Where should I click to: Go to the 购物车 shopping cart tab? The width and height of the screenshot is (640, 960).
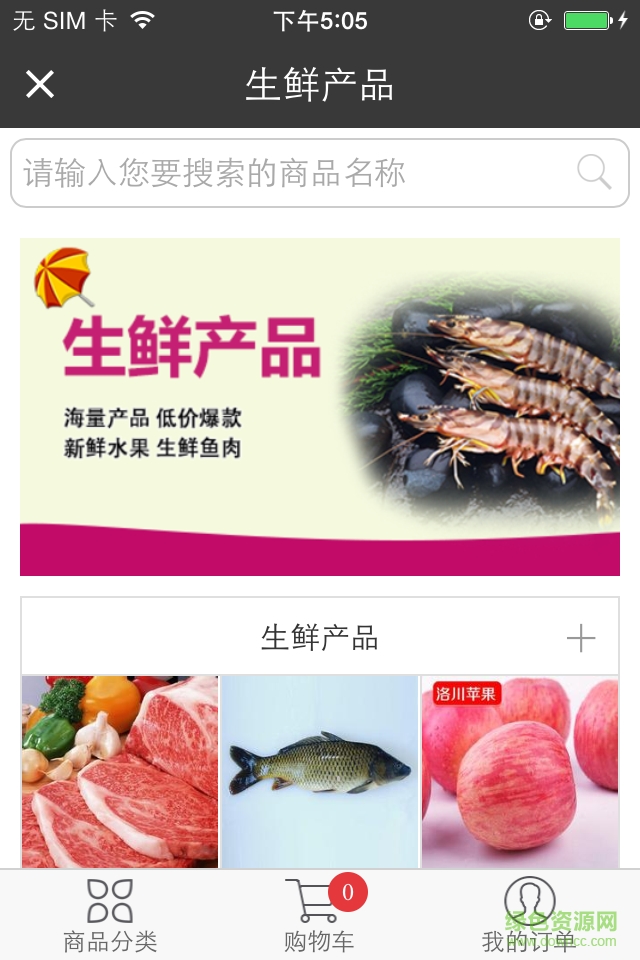(x=319, y=915)
